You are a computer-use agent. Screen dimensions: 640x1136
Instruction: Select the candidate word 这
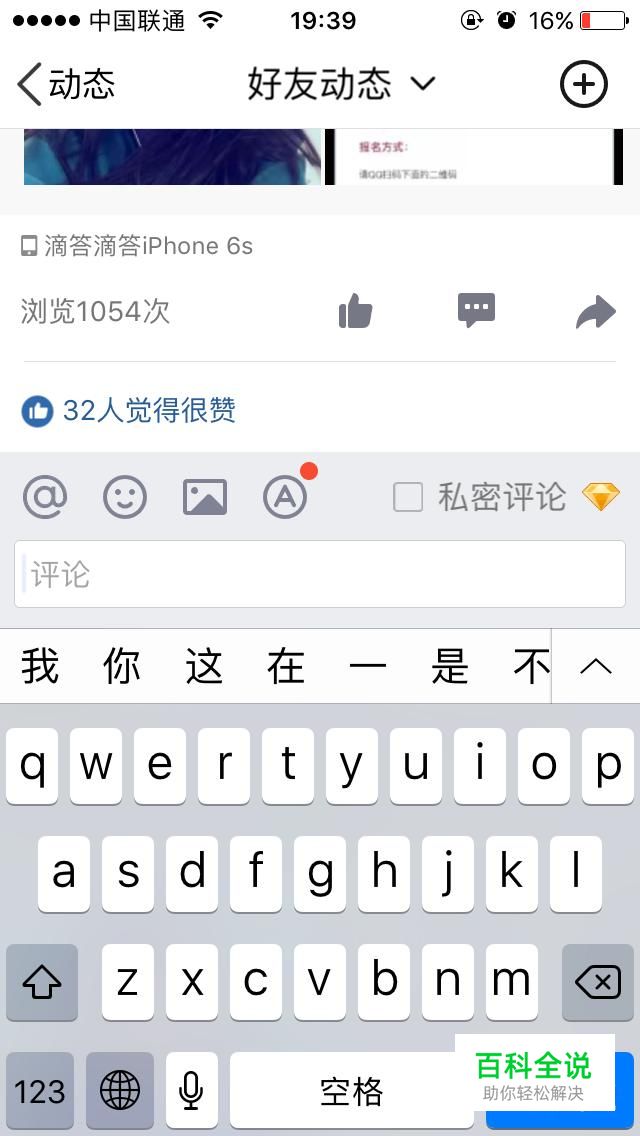[x=204, y=666]
